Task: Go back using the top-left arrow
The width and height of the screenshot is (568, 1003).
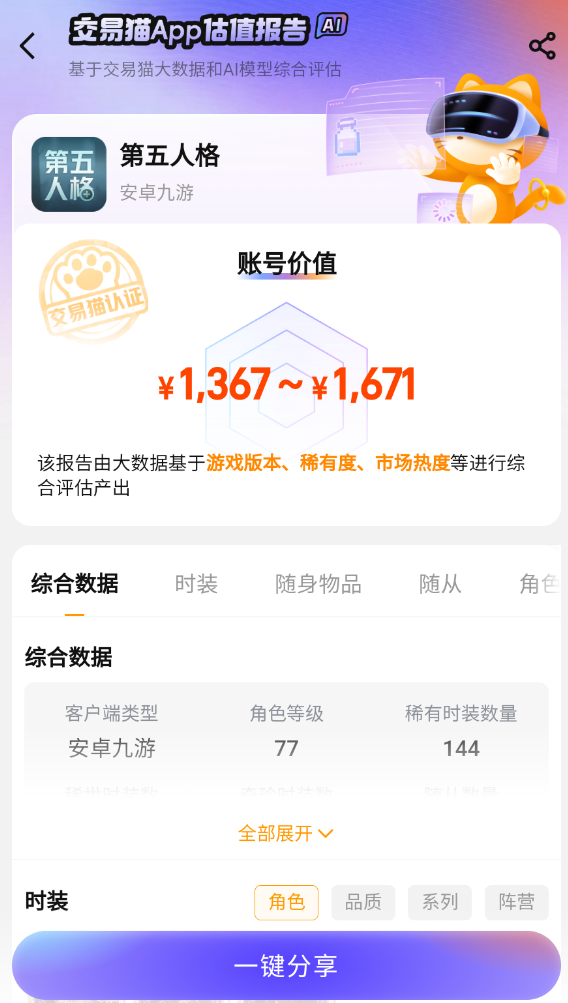Action: coord(27,46)
